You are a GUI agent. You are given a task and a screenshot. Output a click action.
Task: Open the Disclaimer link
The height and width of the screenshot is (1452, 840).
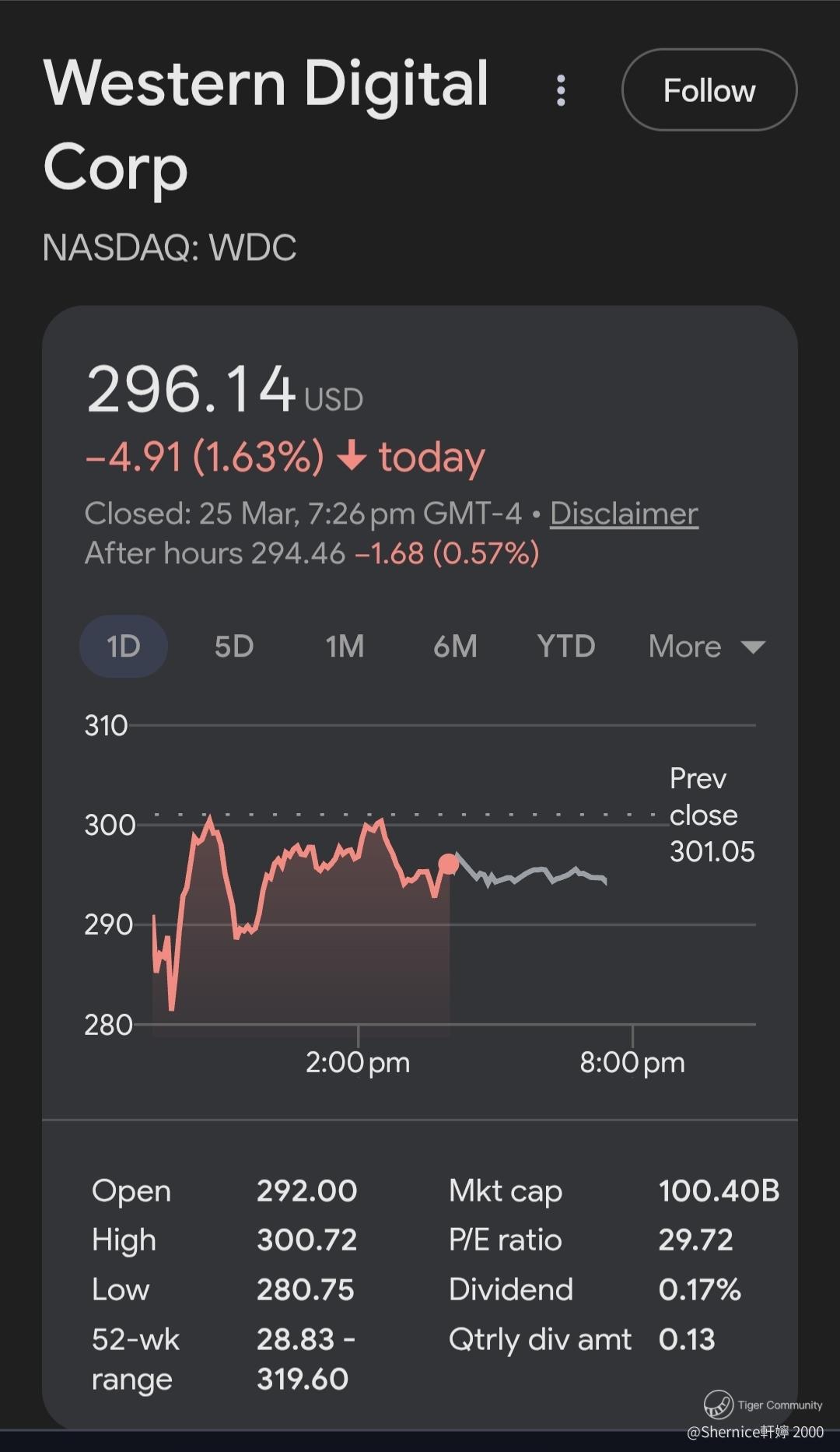[x=624, y=514]
